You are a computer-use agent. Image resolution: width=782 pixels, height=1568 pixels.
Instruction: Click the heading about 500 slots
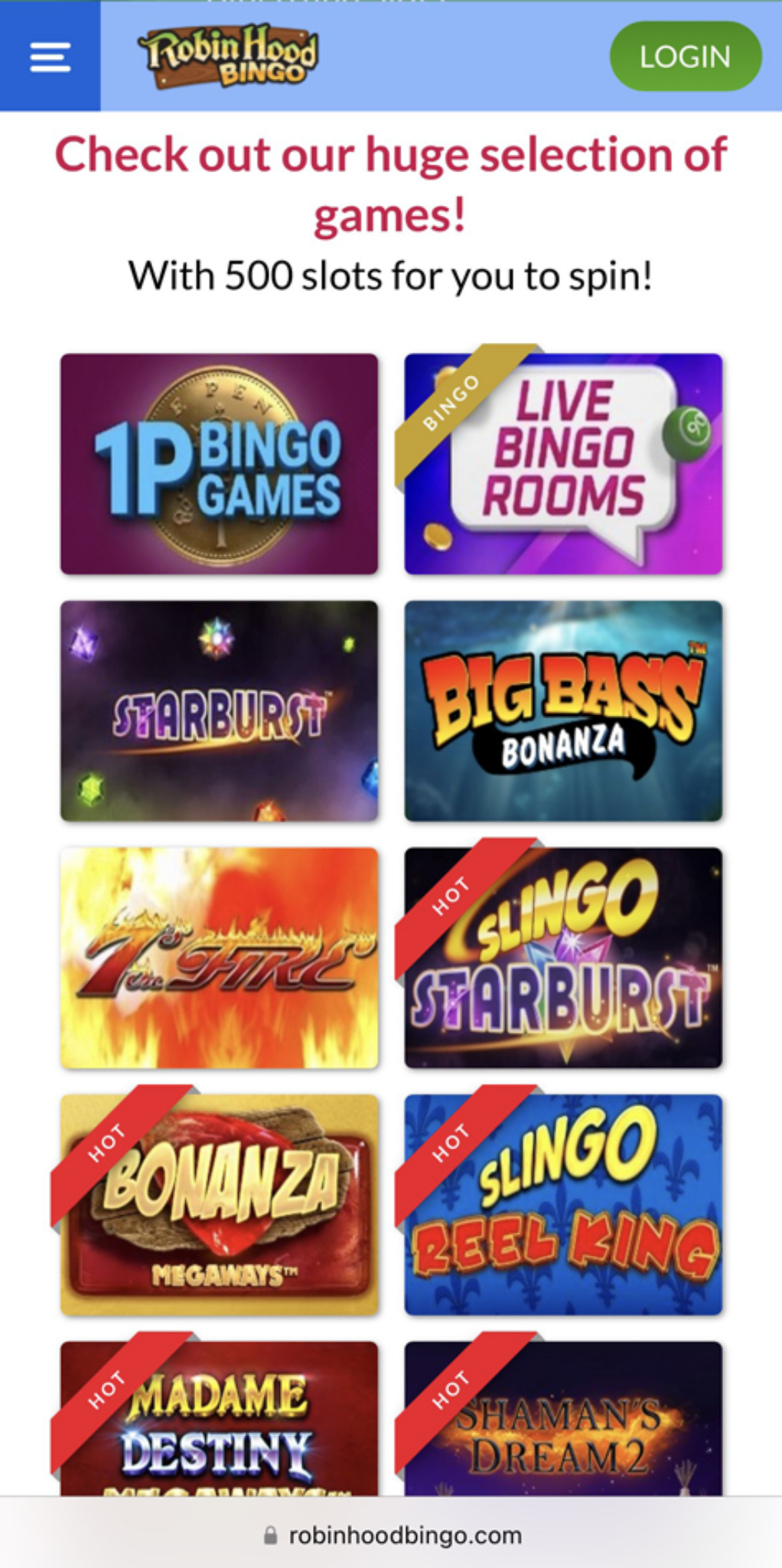pos(391,276)
